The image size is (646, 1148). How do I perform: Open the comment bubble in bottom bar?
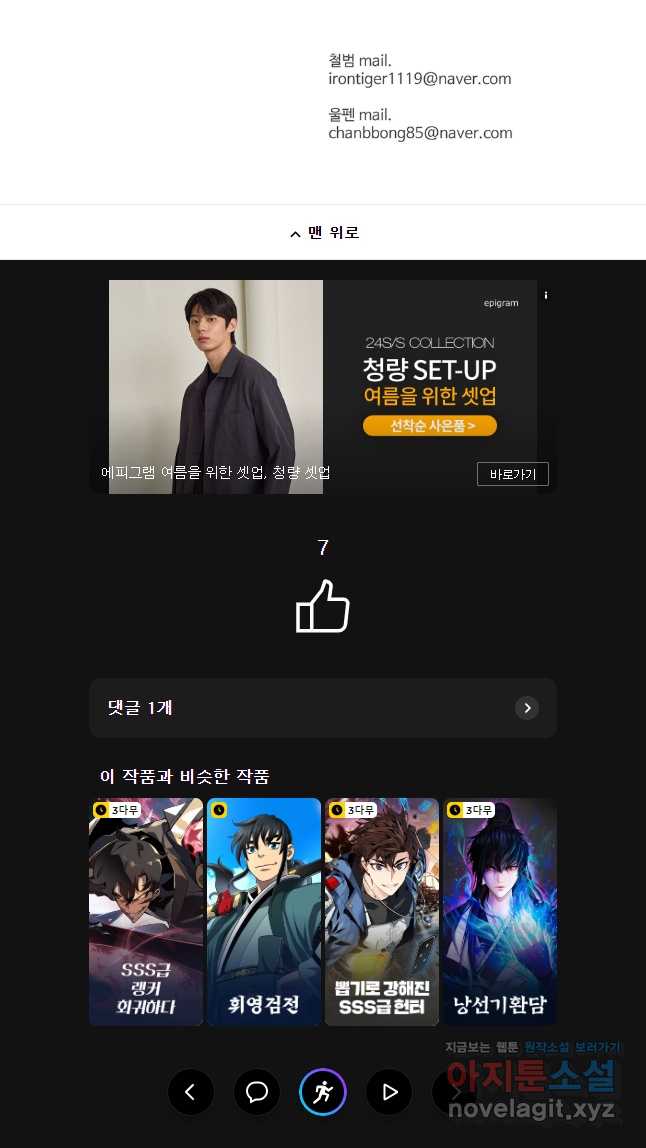click(257, 1092)
